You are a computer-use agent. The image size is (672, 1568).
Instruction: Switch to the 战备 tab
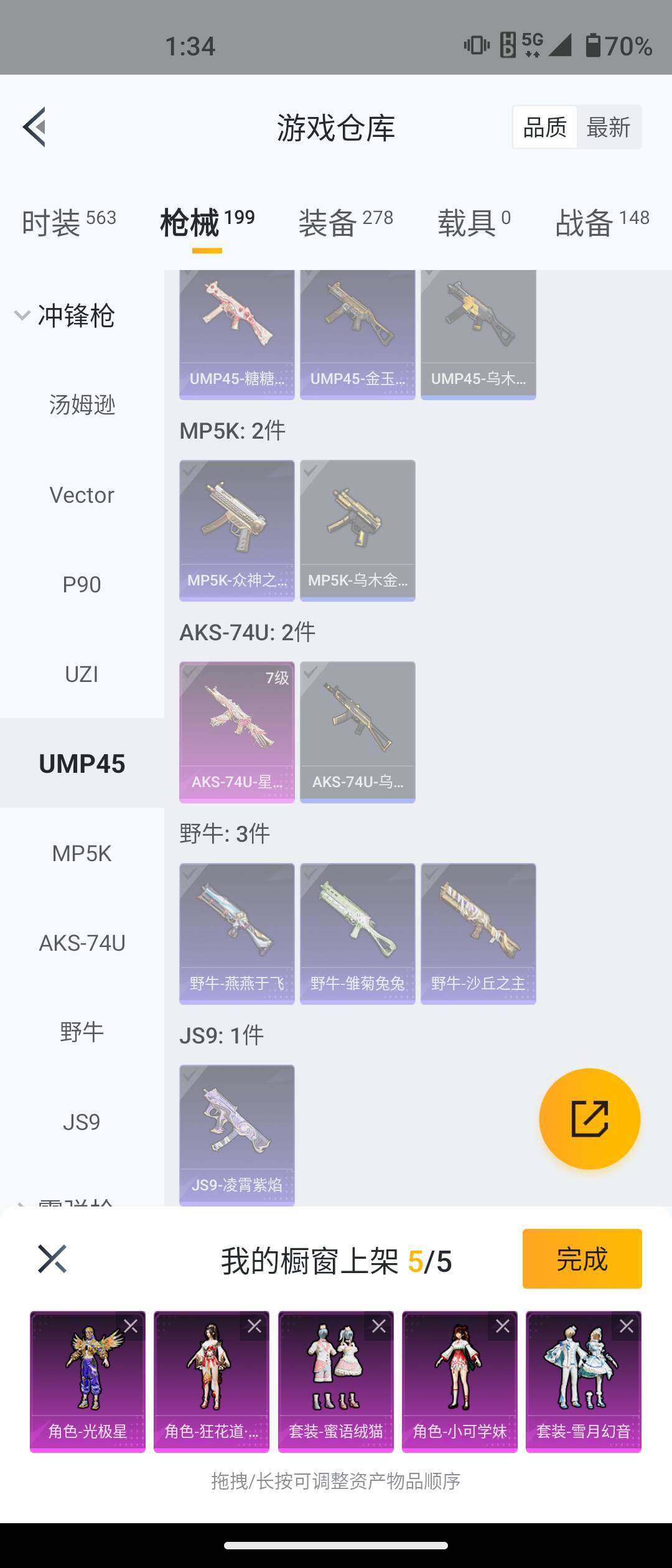pos(601,223)
